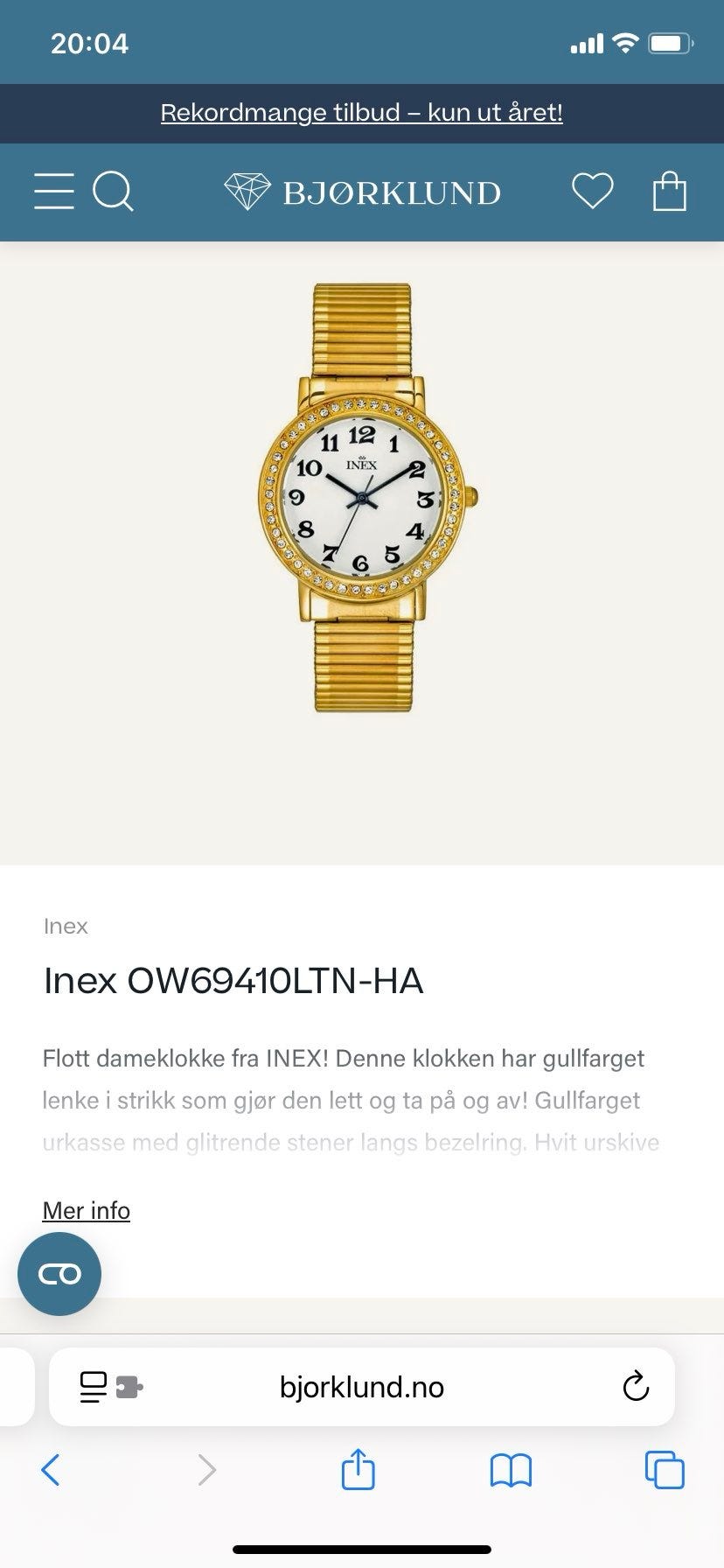
Task: Open the shopping bag icon
Action: click(x=670, y=191)
